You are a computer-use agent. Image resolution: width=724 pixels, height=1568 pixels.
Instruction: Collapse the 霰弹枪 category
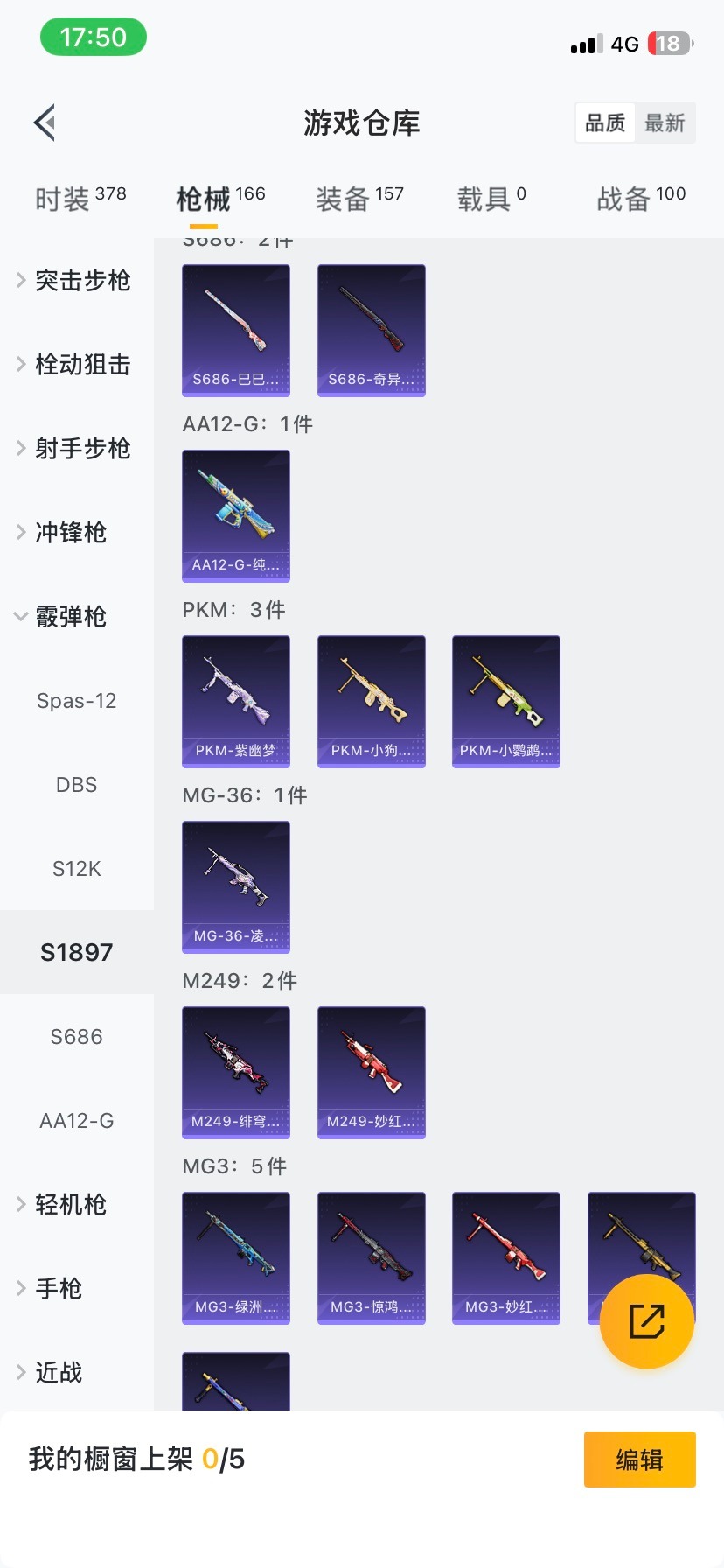(x=70, y=617)
